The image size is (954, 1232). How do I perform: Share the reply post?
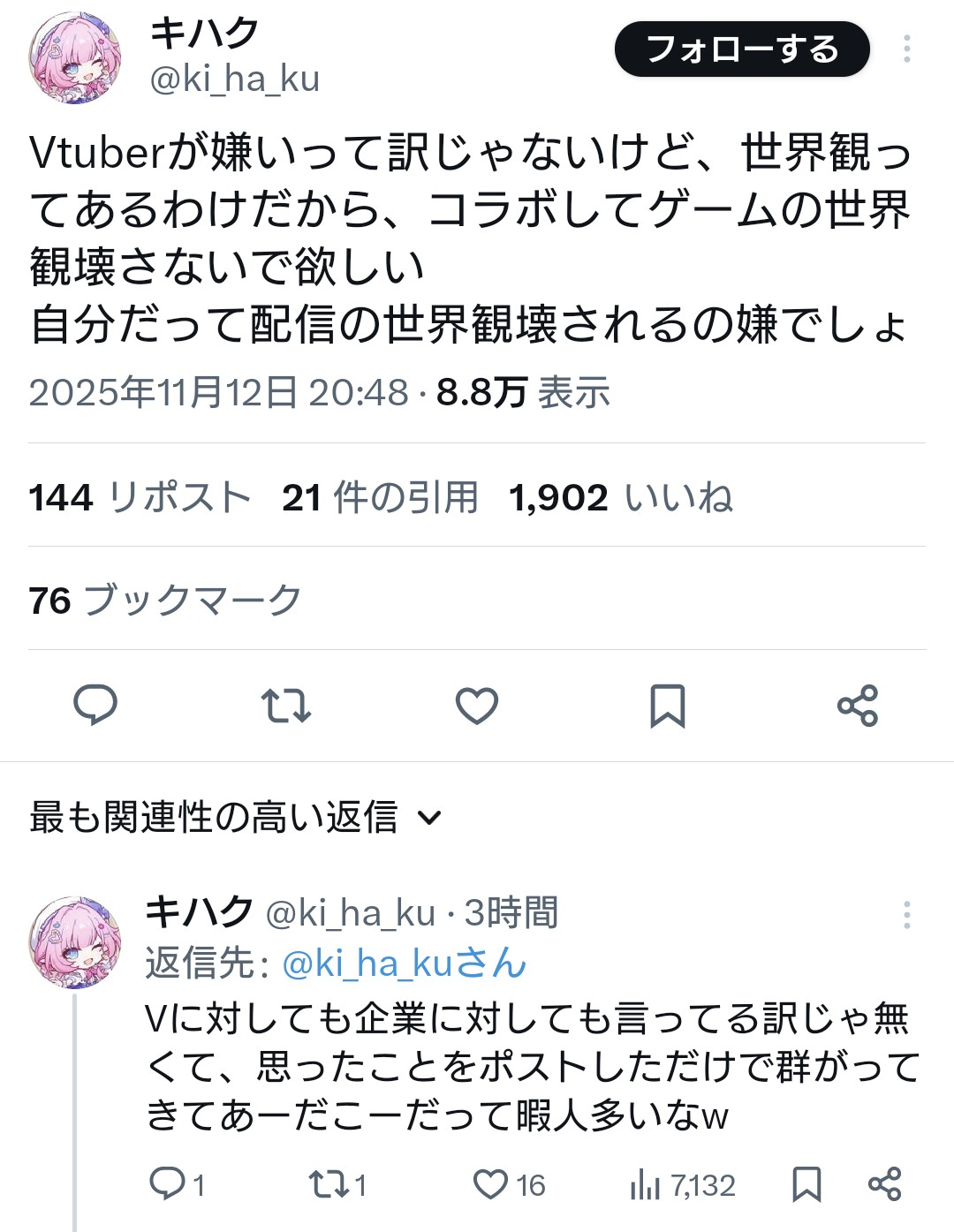[x=884, y=1184]
